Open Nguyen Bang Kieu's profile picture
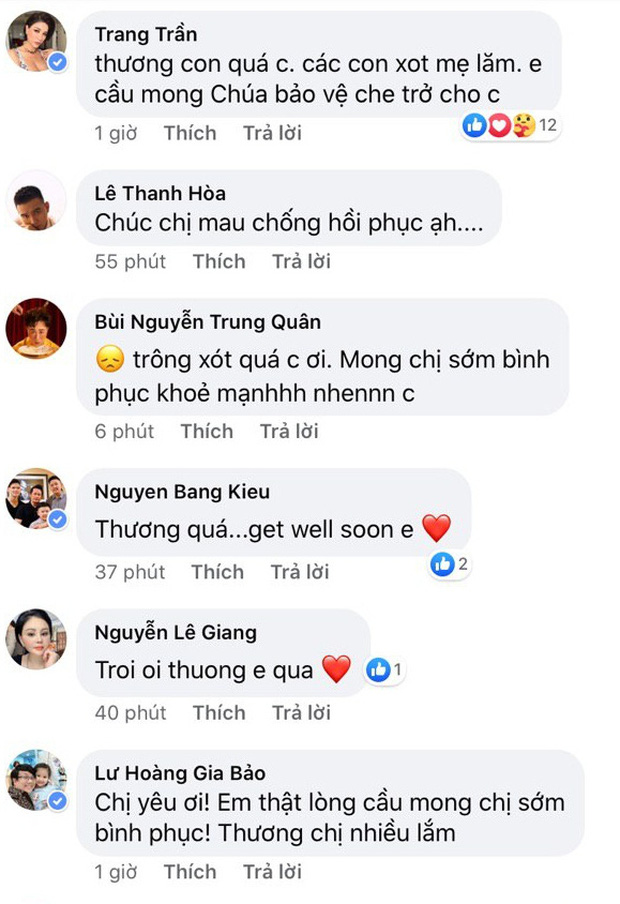 [x=36, y=497]
